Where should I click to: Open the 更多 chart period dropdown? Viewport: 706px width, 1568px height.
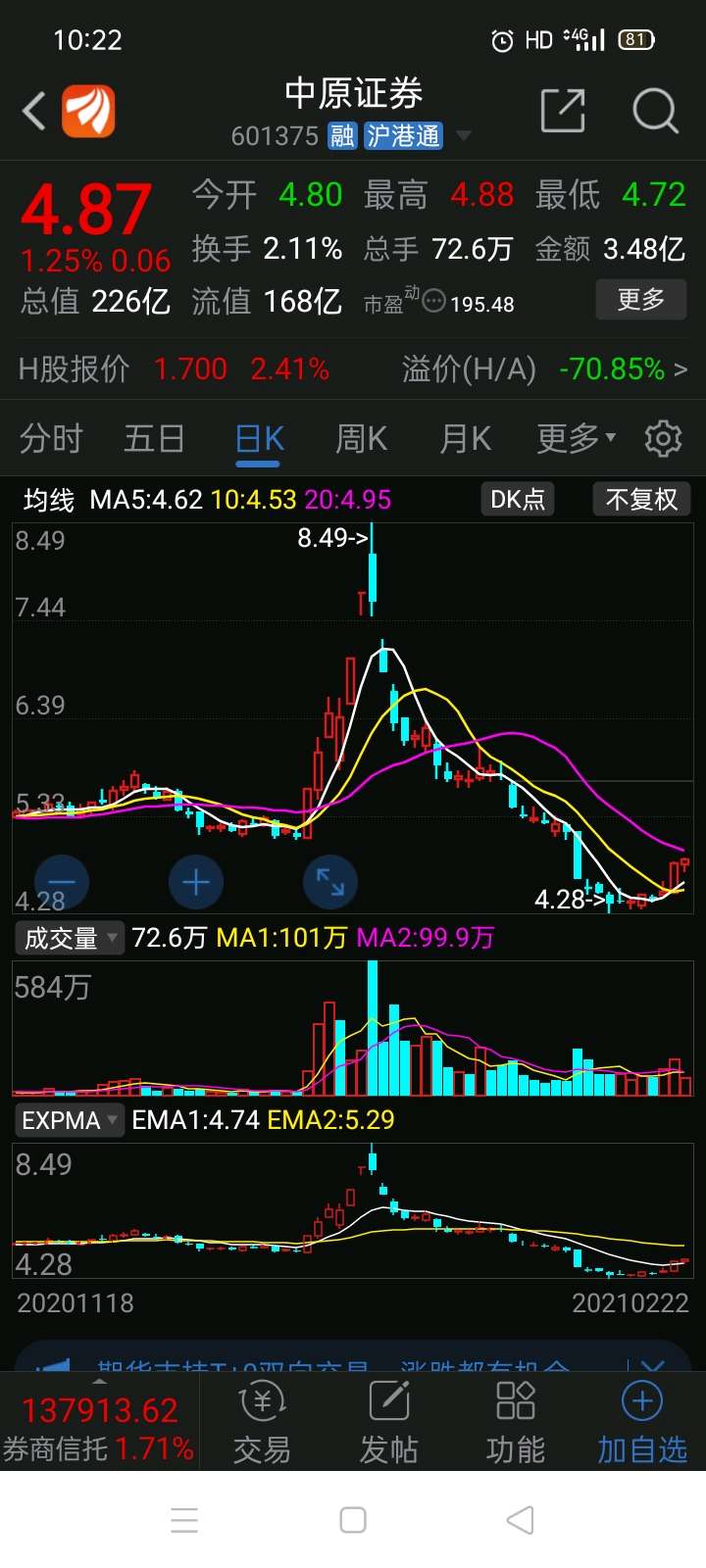[574, 438]
